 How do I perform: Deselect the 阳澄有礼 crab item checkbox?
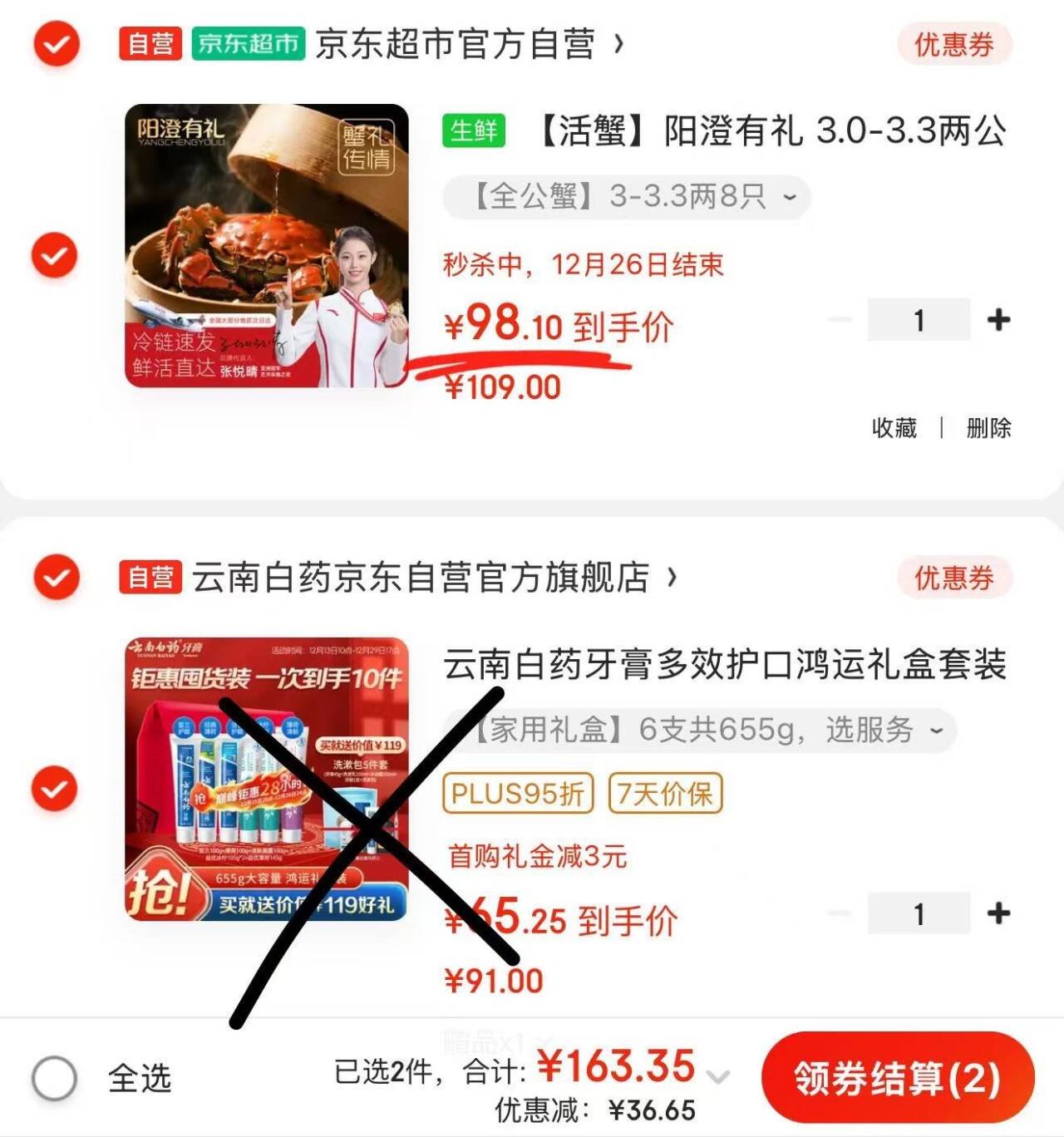(55, 255)
